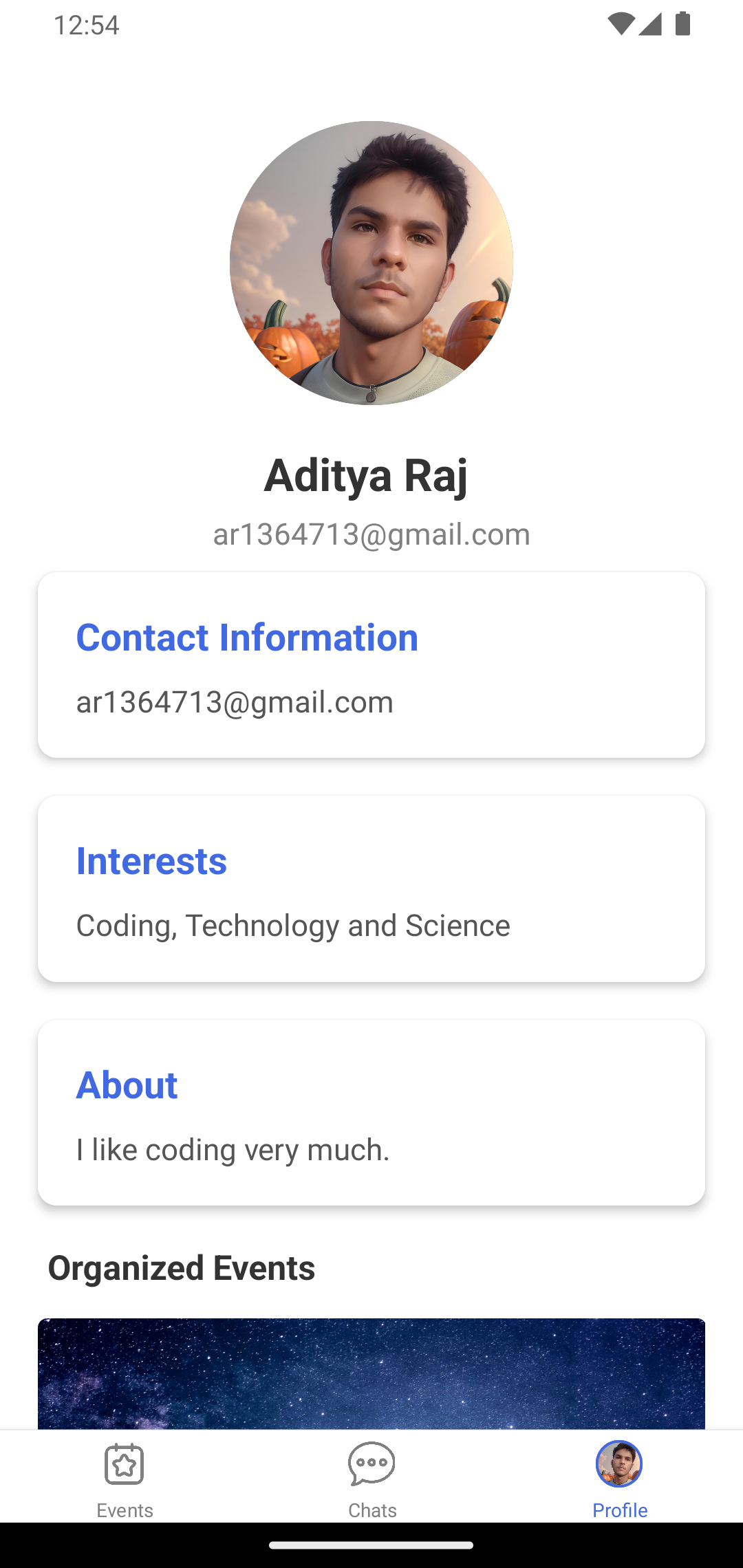The width and height of the screenshot is (743, 1568).
Task: Open the organized event card with starry image
Action: point(371,1373)
